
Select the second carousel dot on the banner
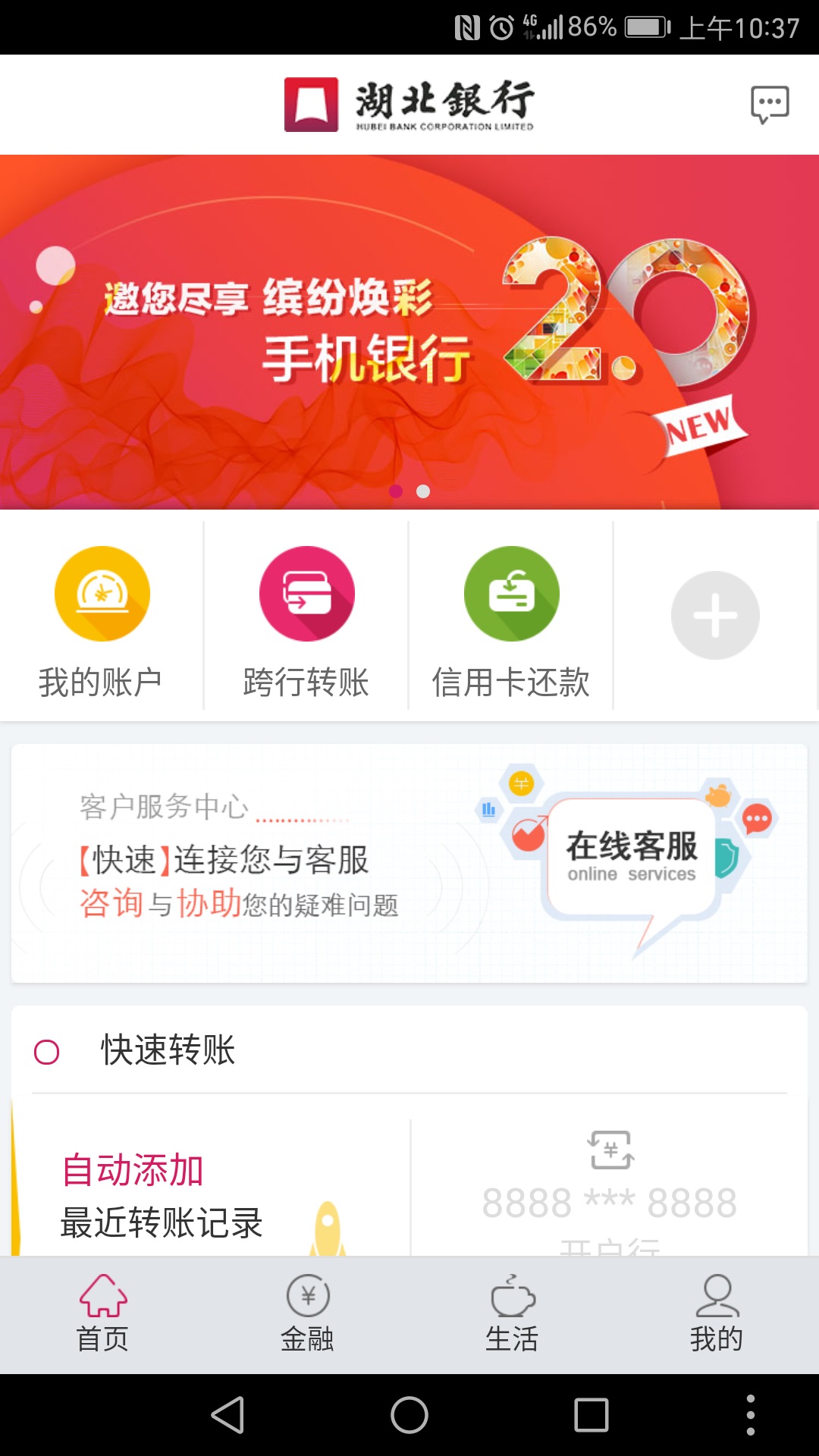pyautogui.click(x=423, y=491)
